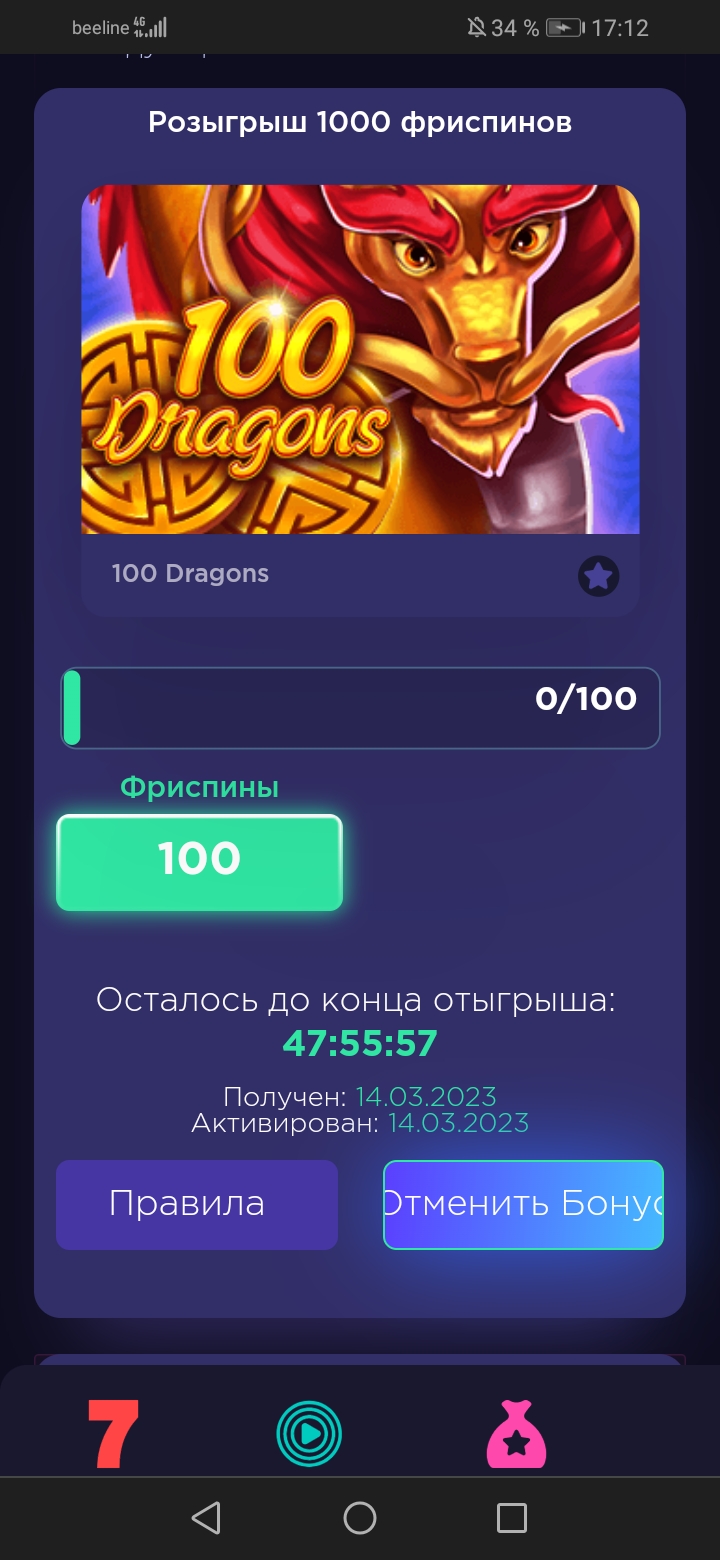720x1560 pixels.
Task: Go back with system back button
Action: point(206,1518)
